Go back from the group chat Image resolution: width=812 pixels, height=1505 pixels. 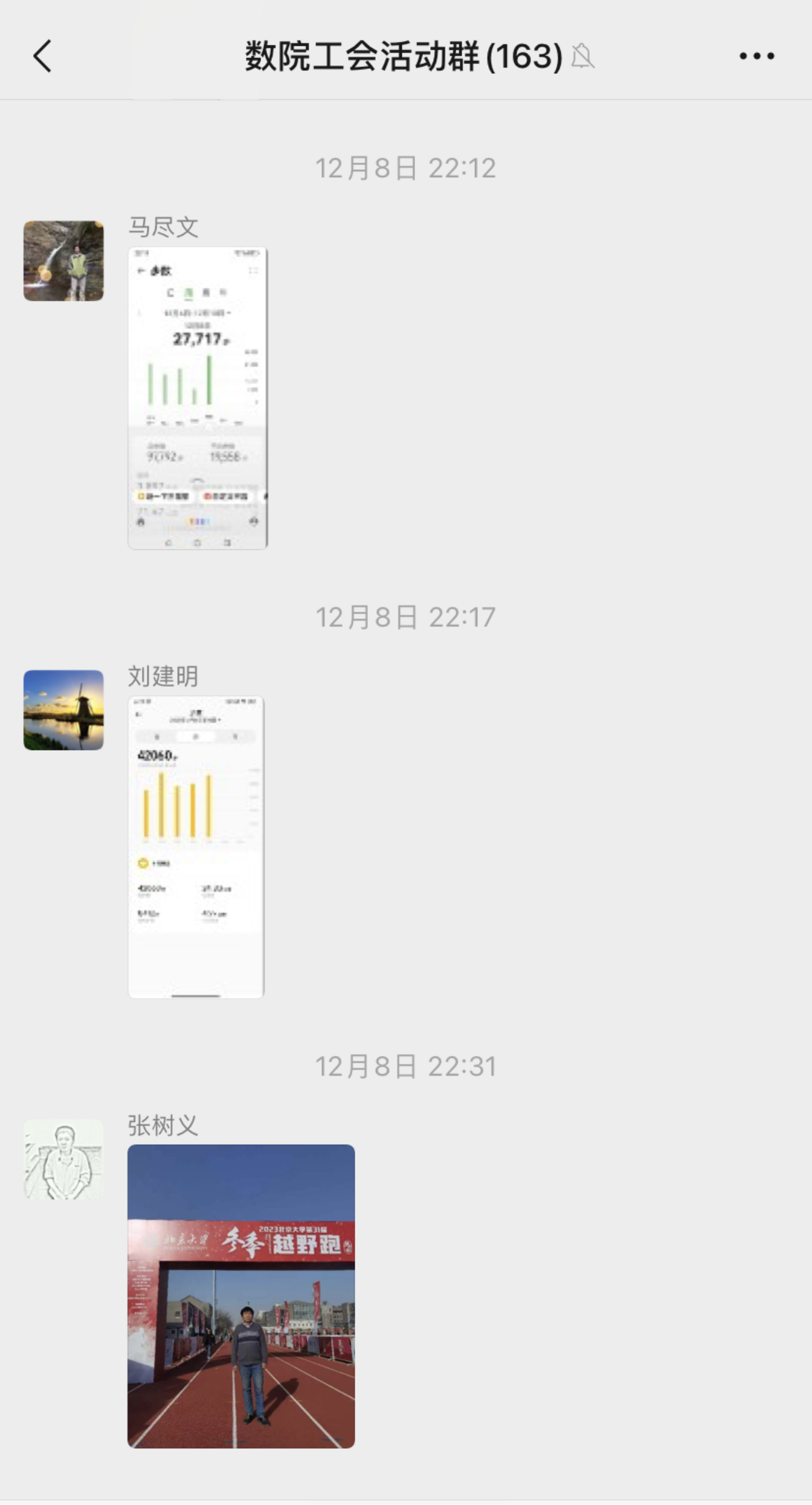(42, 56)
